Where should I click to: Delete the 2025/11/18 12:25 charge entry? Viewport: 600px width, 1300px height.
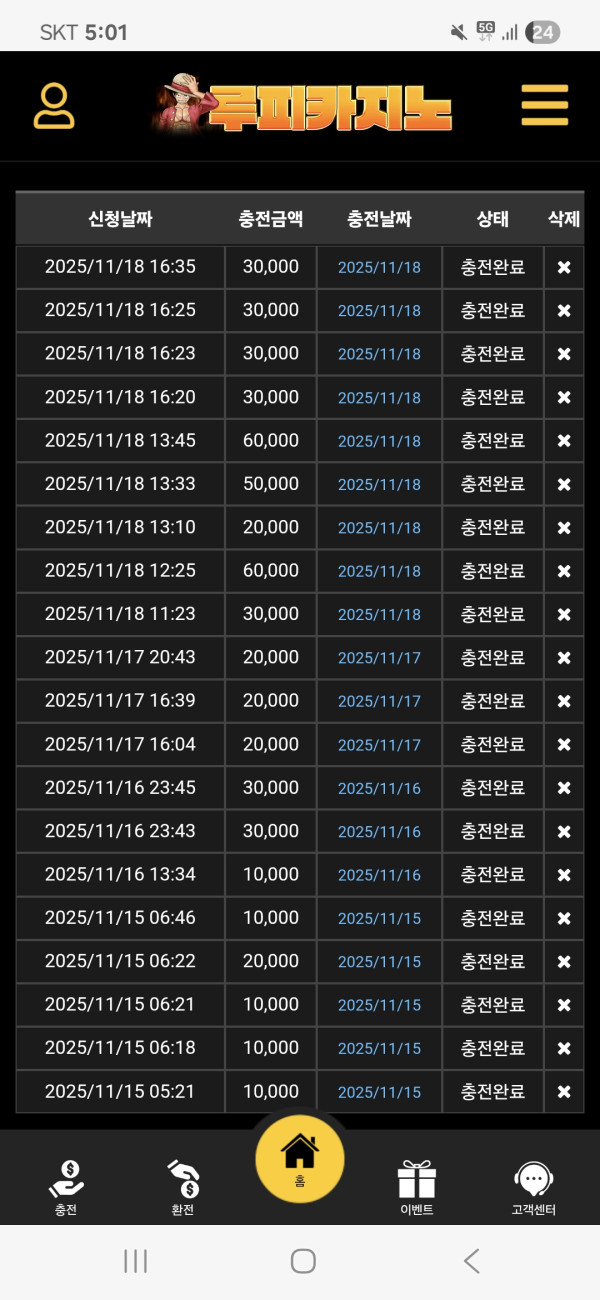[564, 571]
